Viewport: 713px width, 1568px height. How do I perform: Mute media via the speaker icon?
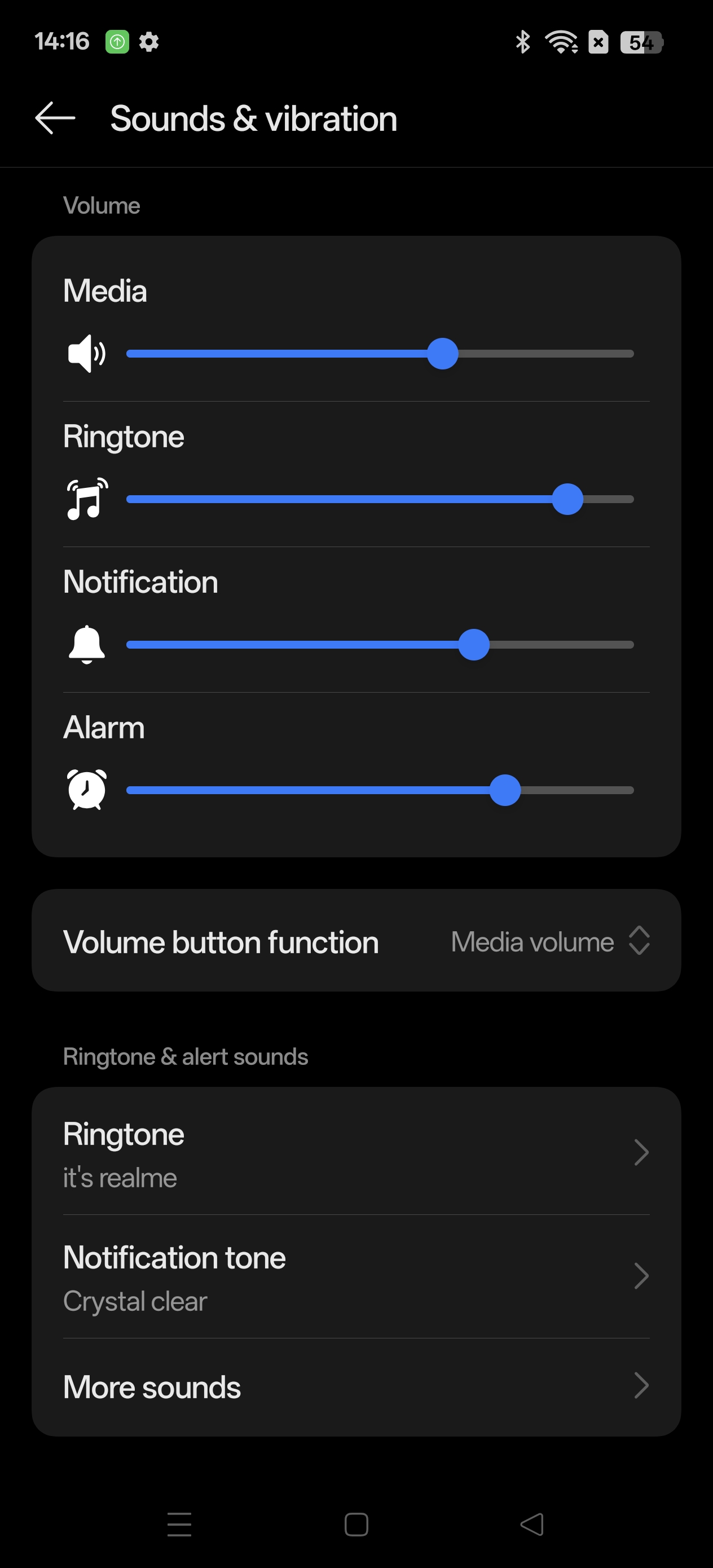[86, 354]
